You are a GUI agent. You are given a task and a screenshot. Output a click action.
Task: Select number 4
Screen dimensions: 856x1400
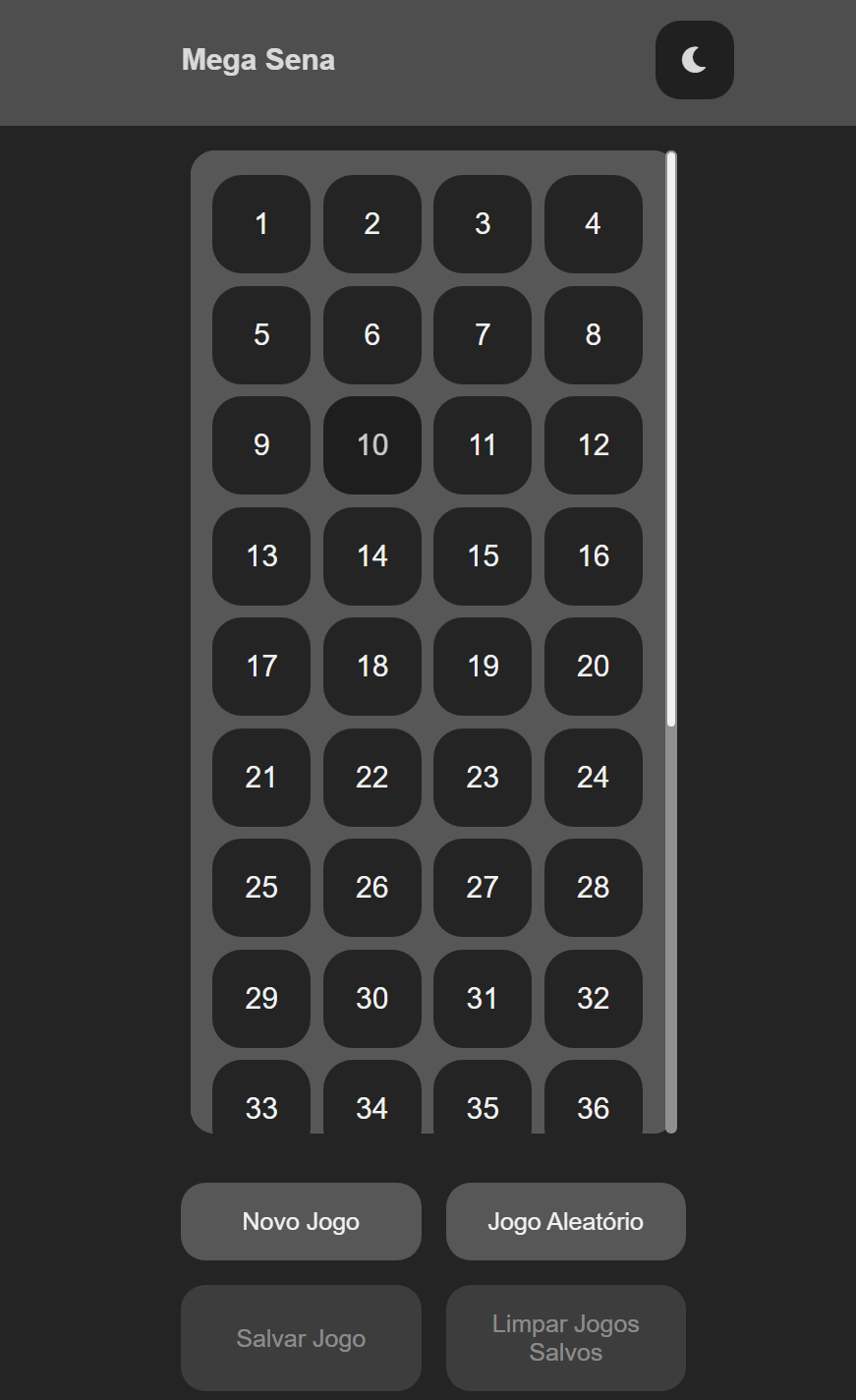pos(594,224)
